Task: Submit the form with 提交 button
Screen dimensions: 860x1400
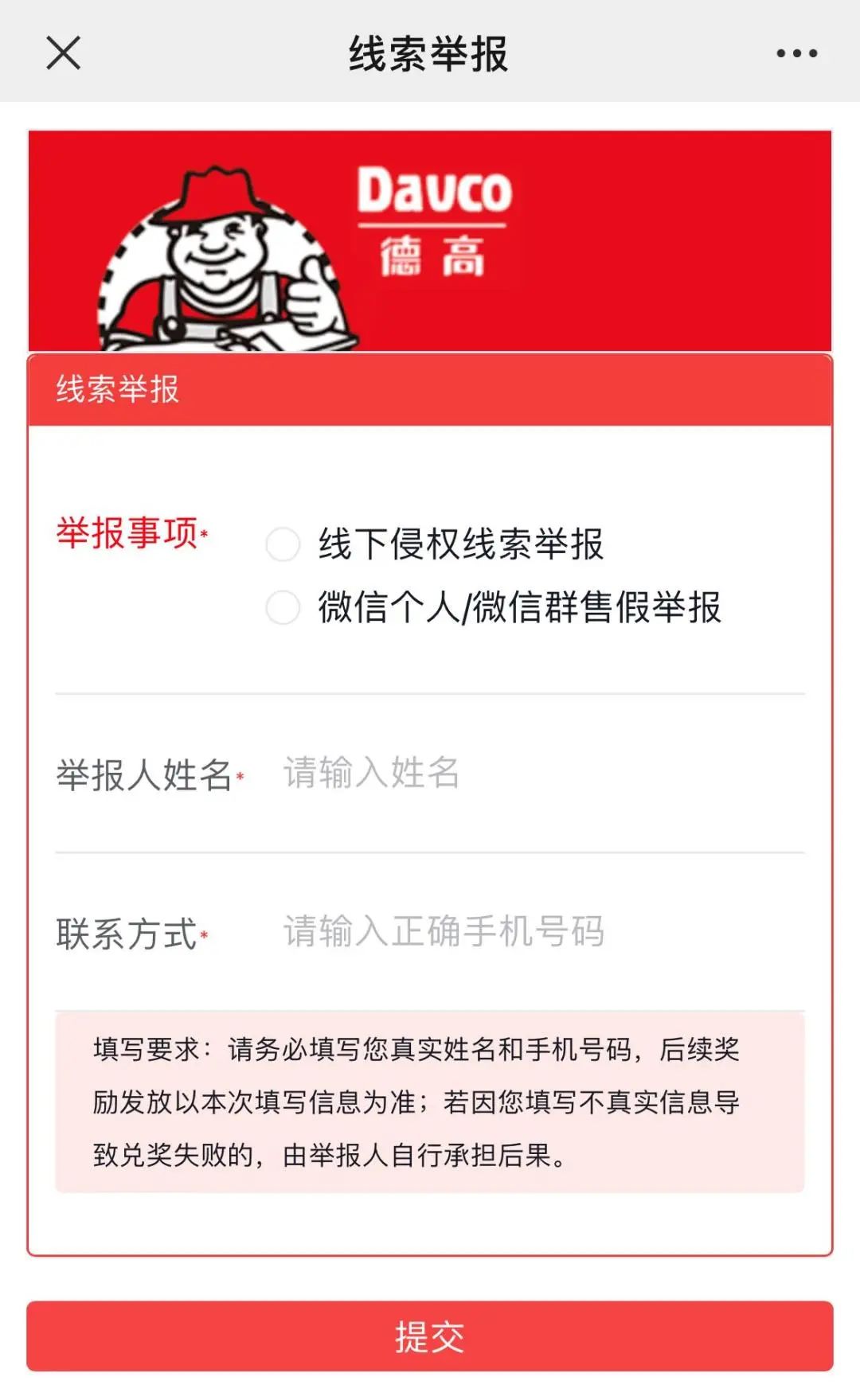Action: [430, 1336]
